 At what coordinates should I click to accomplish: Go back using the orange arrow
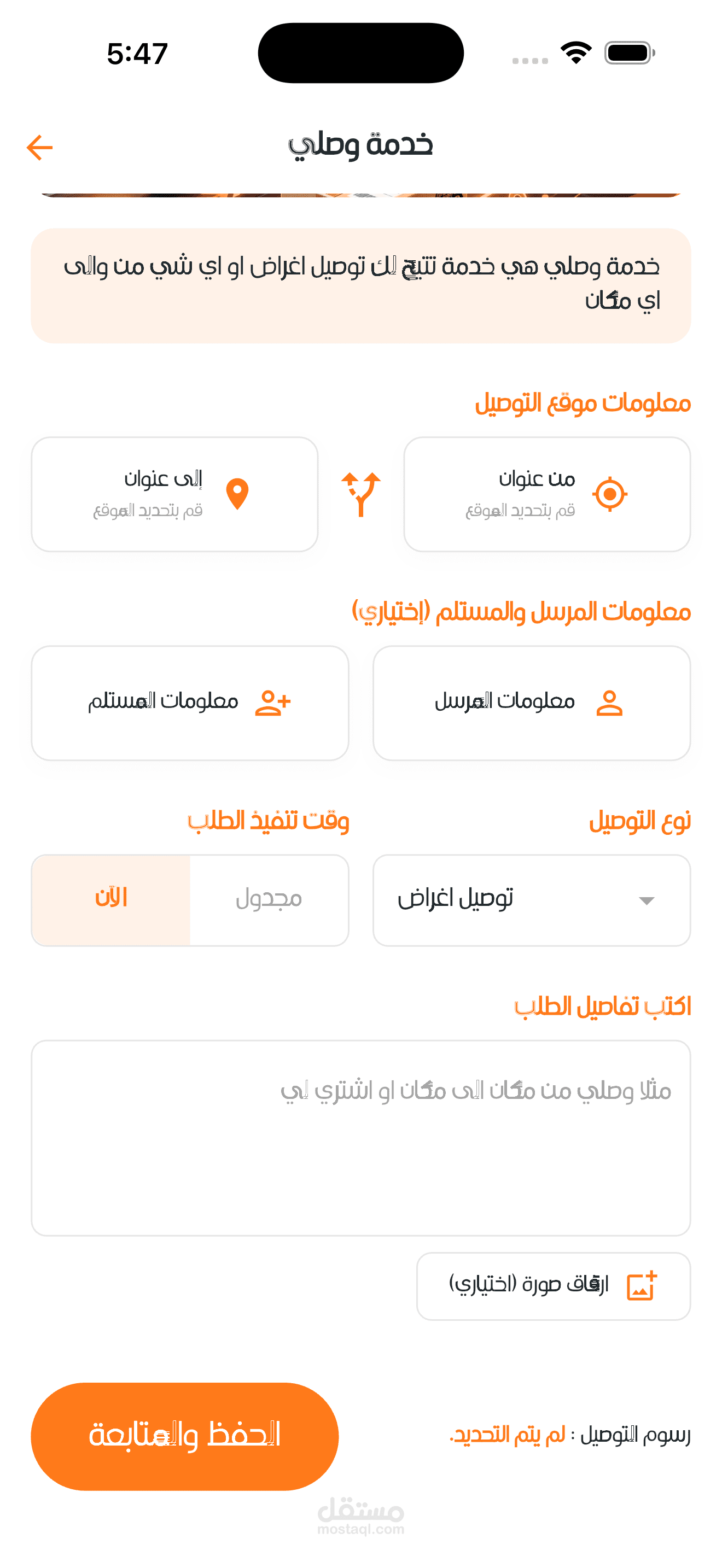tap(39, 147)
